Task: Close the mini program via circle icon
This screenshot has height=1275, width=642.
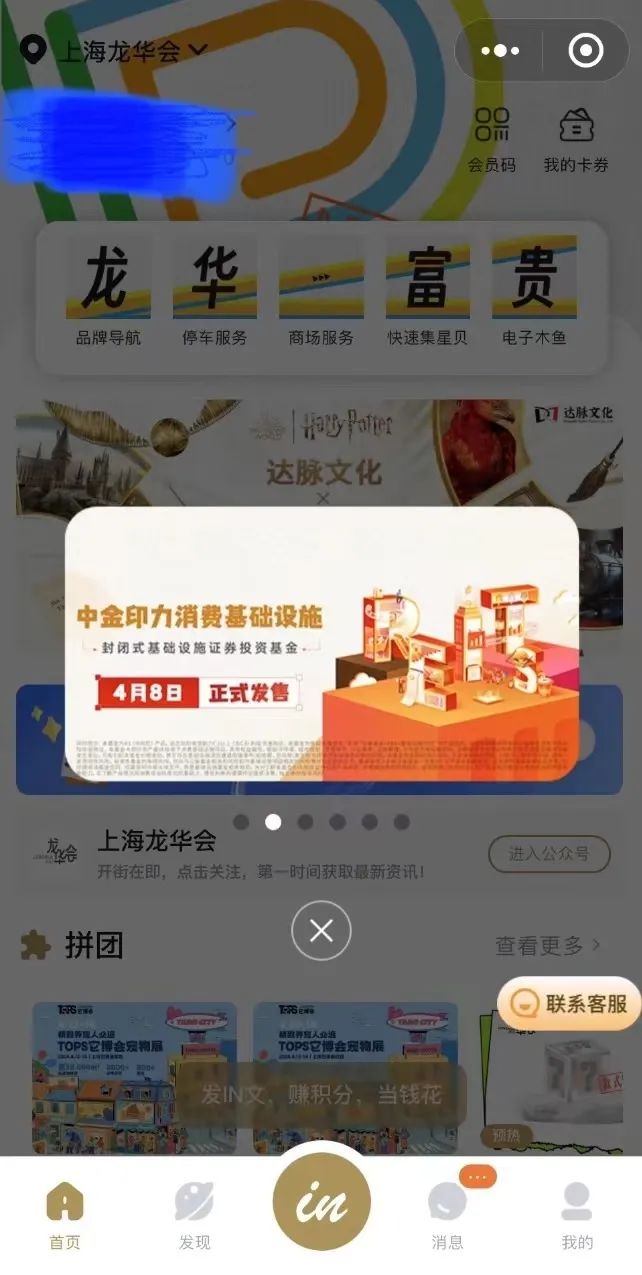Action: tap(585, 50)
